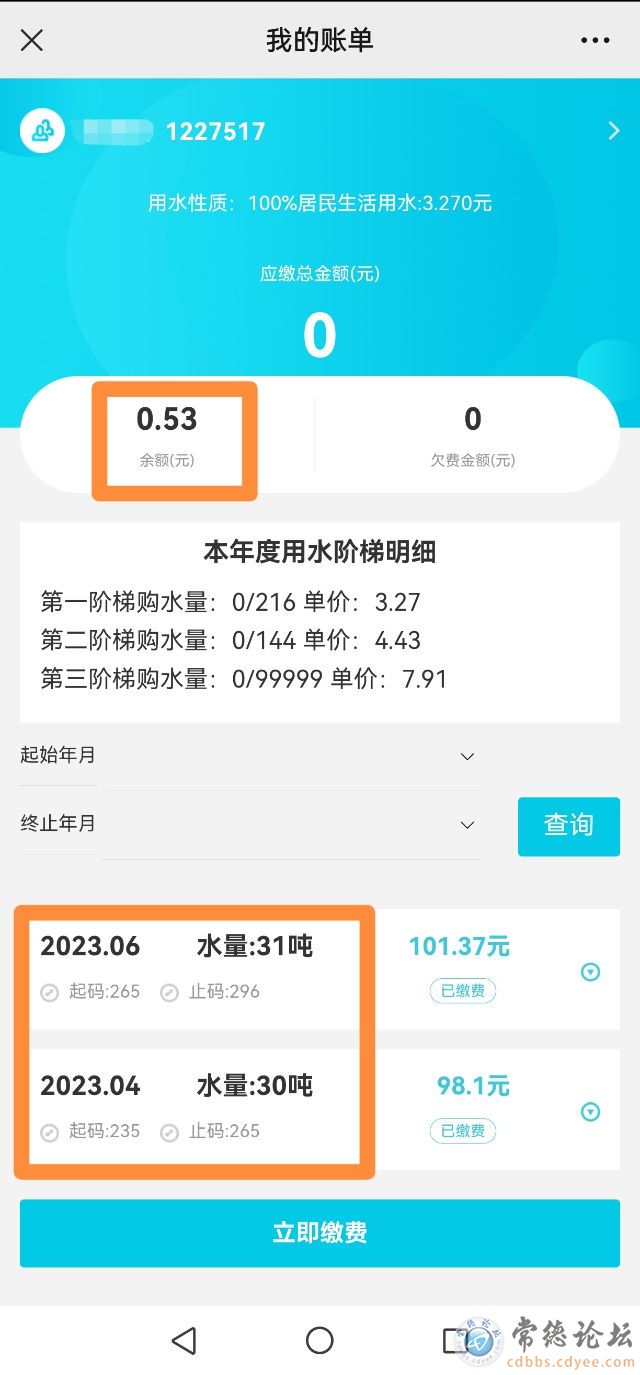Open account 1227517 details

[613, 131]
